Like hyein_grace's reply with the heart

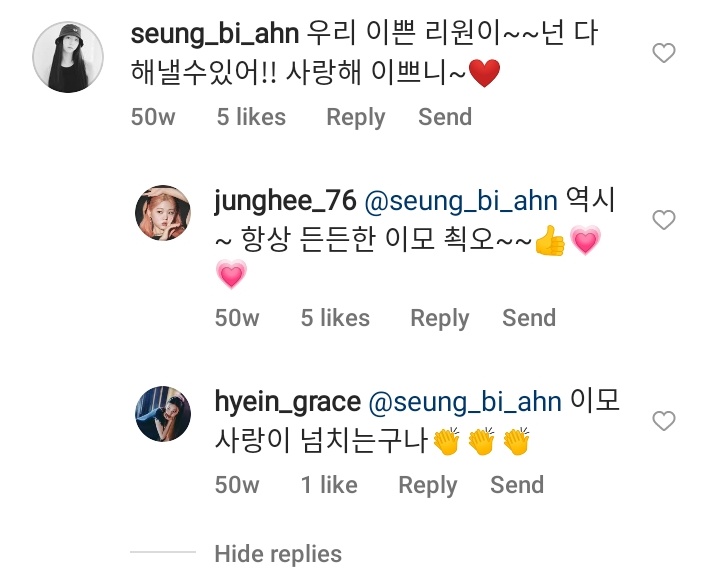664,421
